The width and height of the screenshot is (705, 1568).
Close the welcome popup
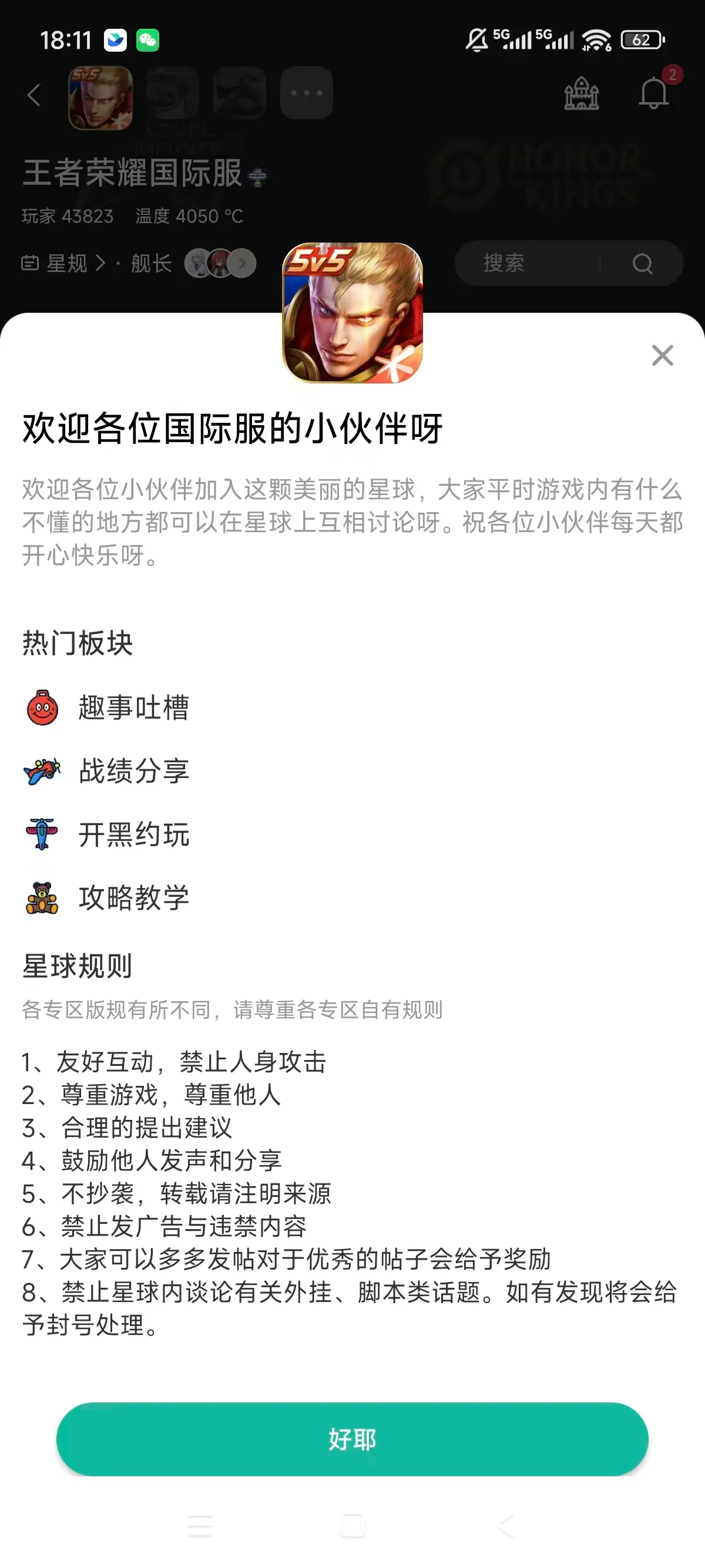(x=662, y=355)
